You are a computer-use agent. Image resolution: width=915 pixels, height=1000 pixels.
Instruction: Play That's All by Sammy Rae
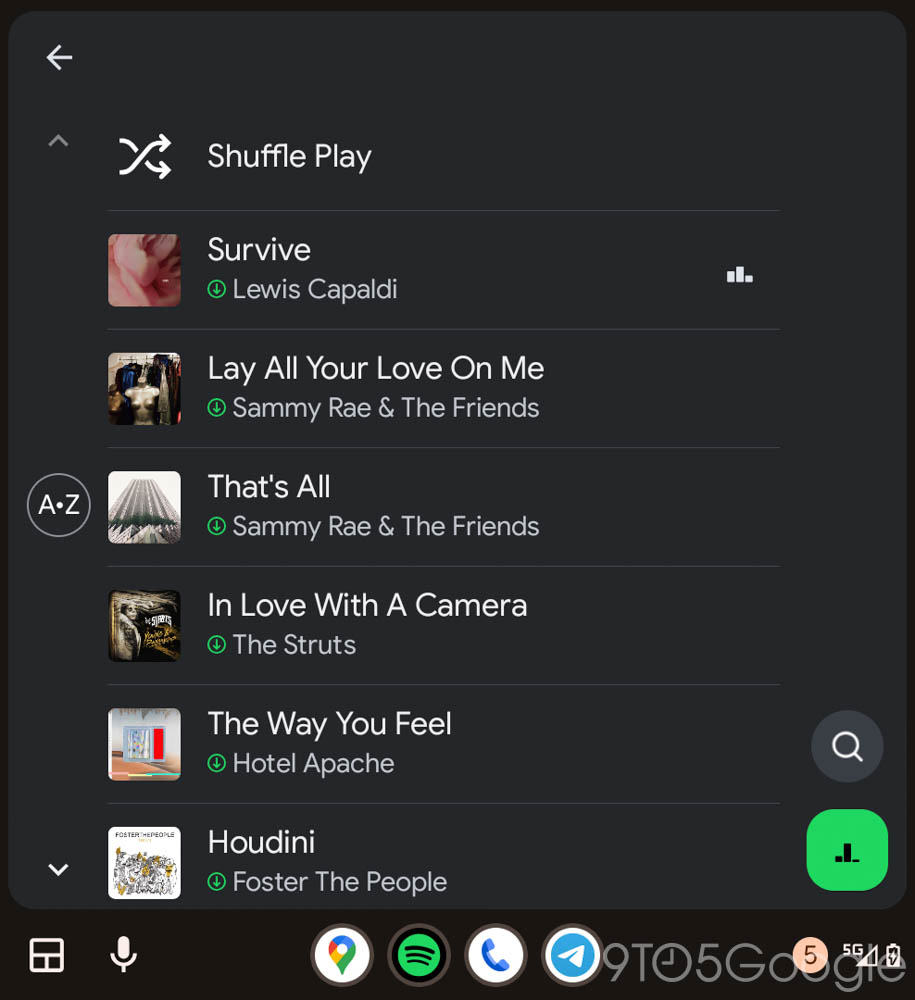click(400, 506)
